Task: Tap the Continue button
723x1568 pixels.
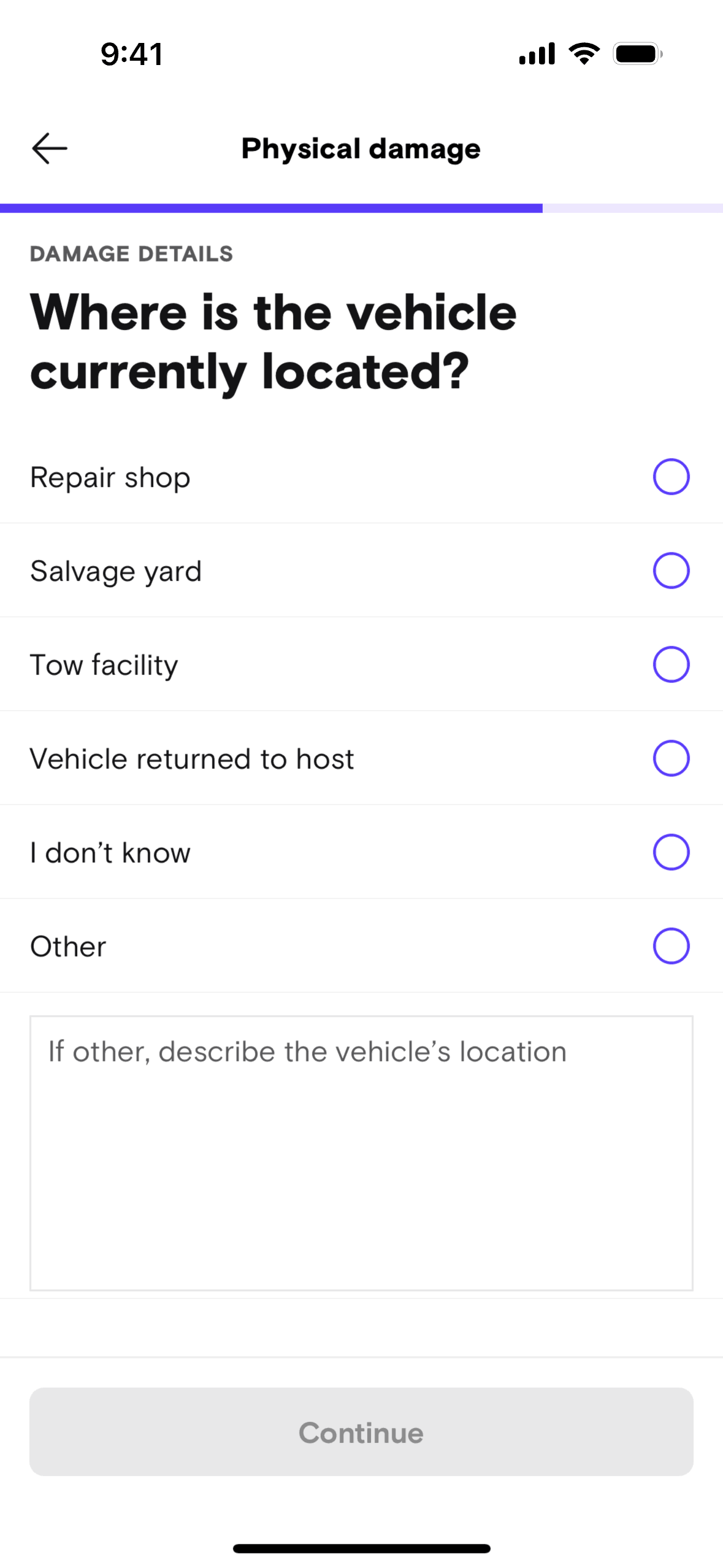Action: pos(361,1432)
